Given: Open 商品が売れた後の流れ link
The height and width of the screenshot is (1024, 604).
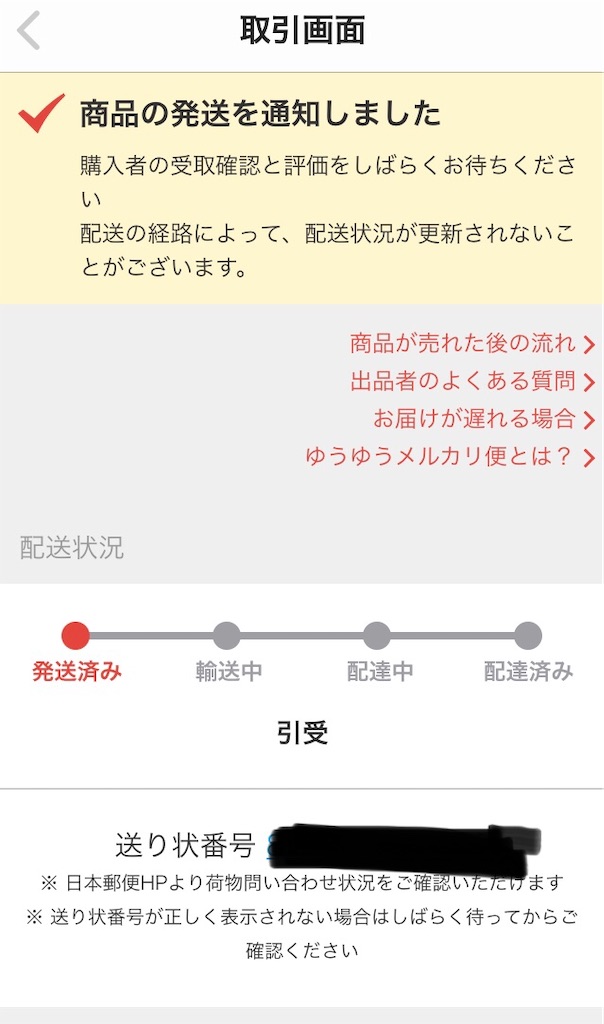Looking at the screenshot, I should point(471,344).
